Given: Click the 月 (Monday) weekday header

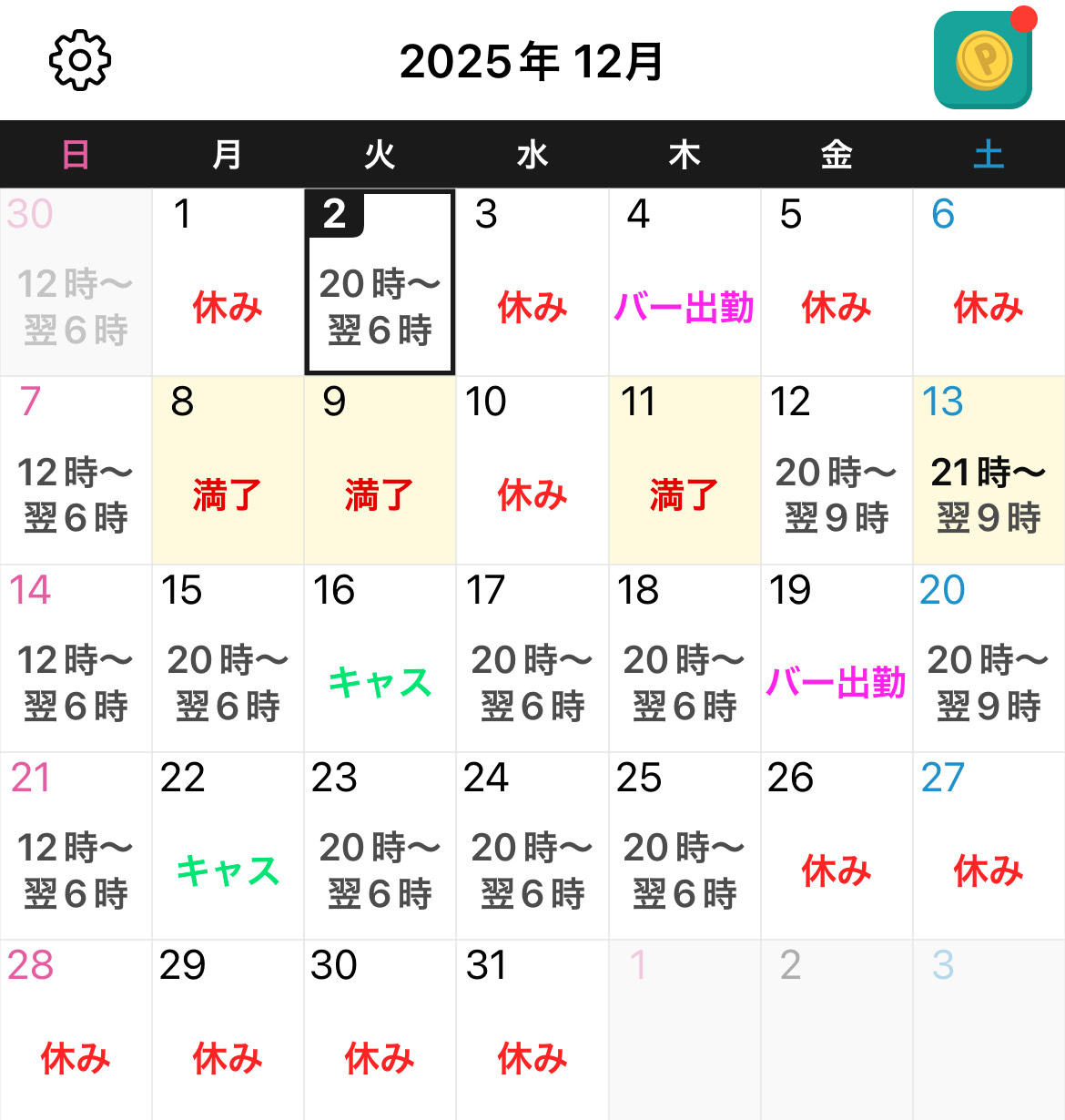Looking at the screenshot, I should (x=228, y=155).
